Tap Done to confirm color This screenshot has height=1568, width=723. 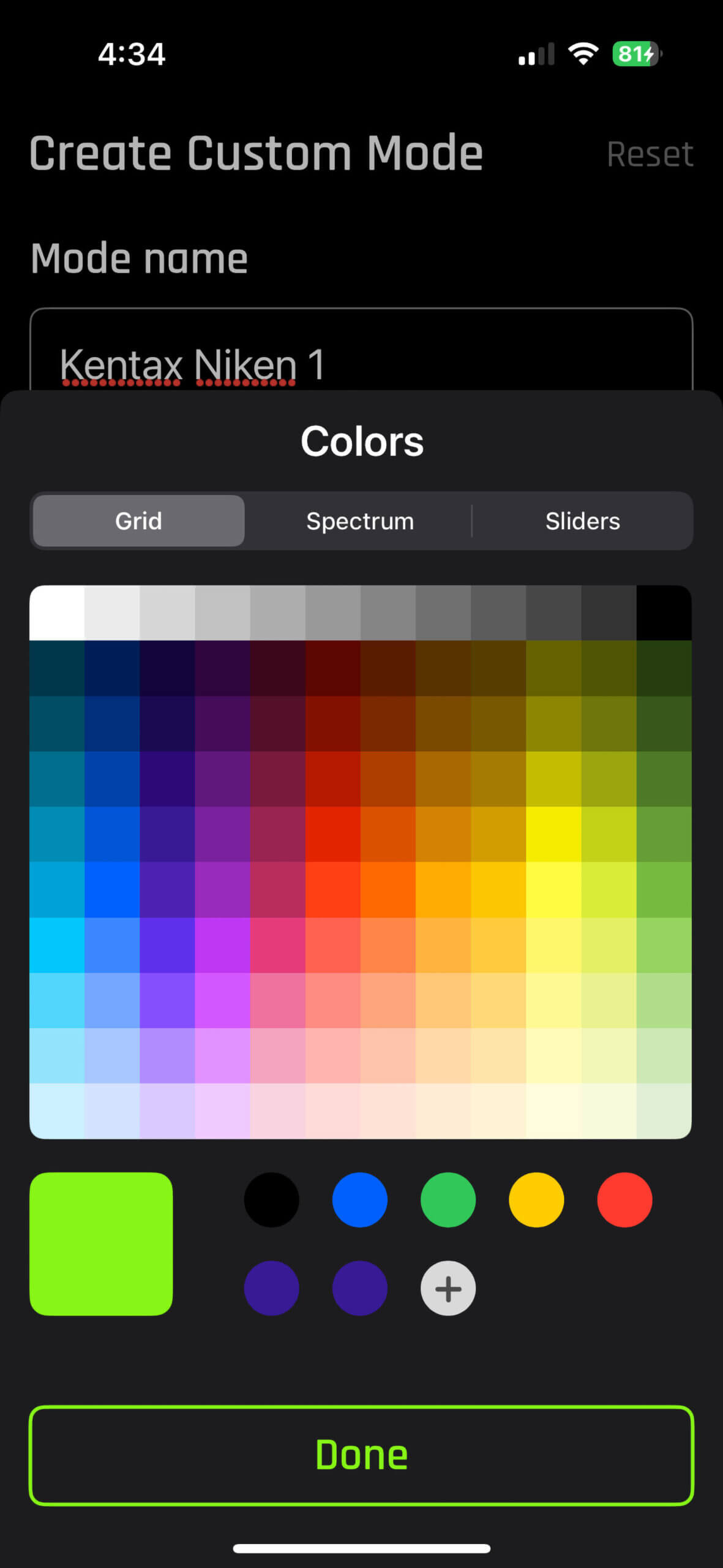pos(361,1455)
